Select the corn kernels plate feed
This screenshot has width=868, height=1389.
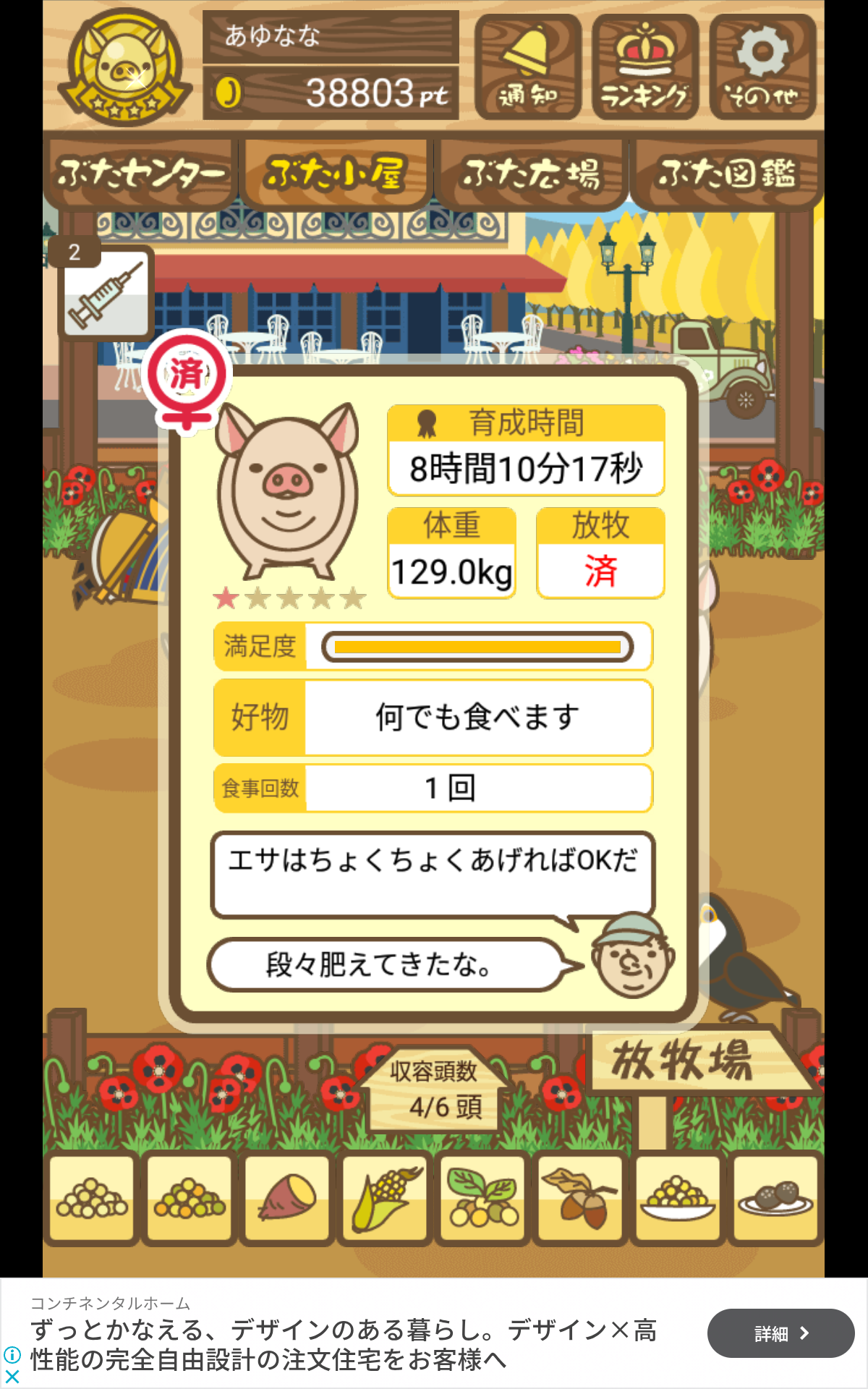point(678,1199)
